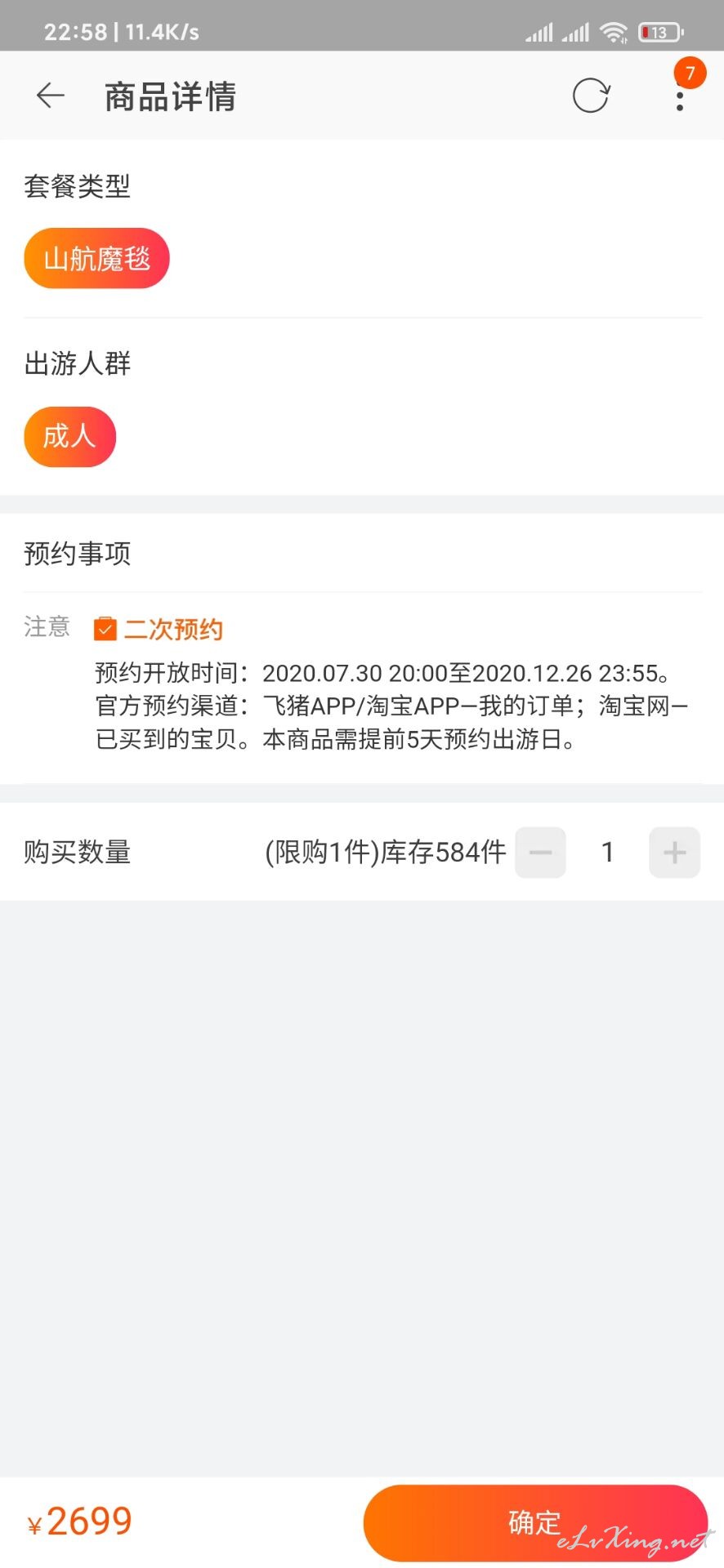Select the 山航魔毯 package chip
This screenshot has width=724, height=1568.
pyautogui.click(x=96, y=258)
